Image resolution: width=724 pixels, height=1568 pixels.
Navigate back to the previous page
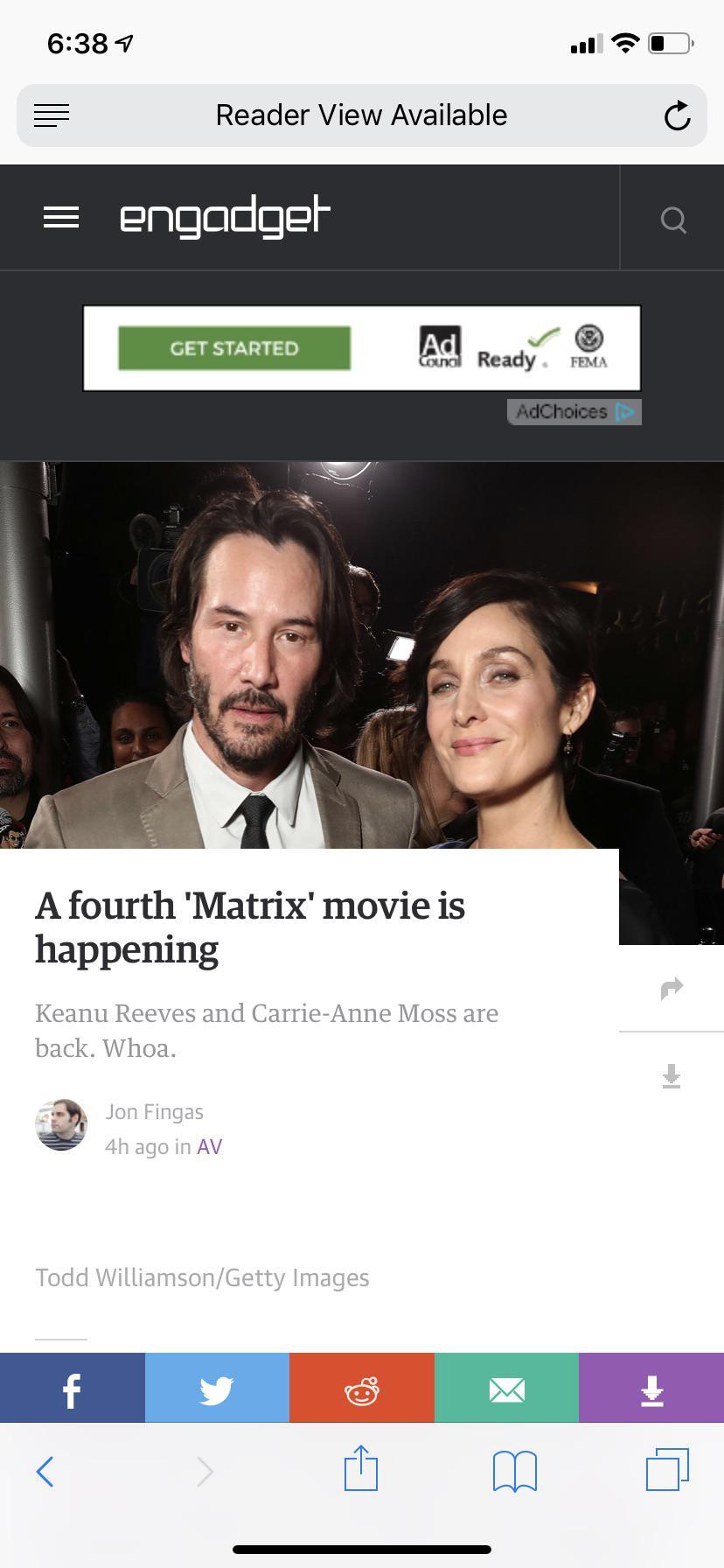pyautogui.click(x=45, y=1471)
